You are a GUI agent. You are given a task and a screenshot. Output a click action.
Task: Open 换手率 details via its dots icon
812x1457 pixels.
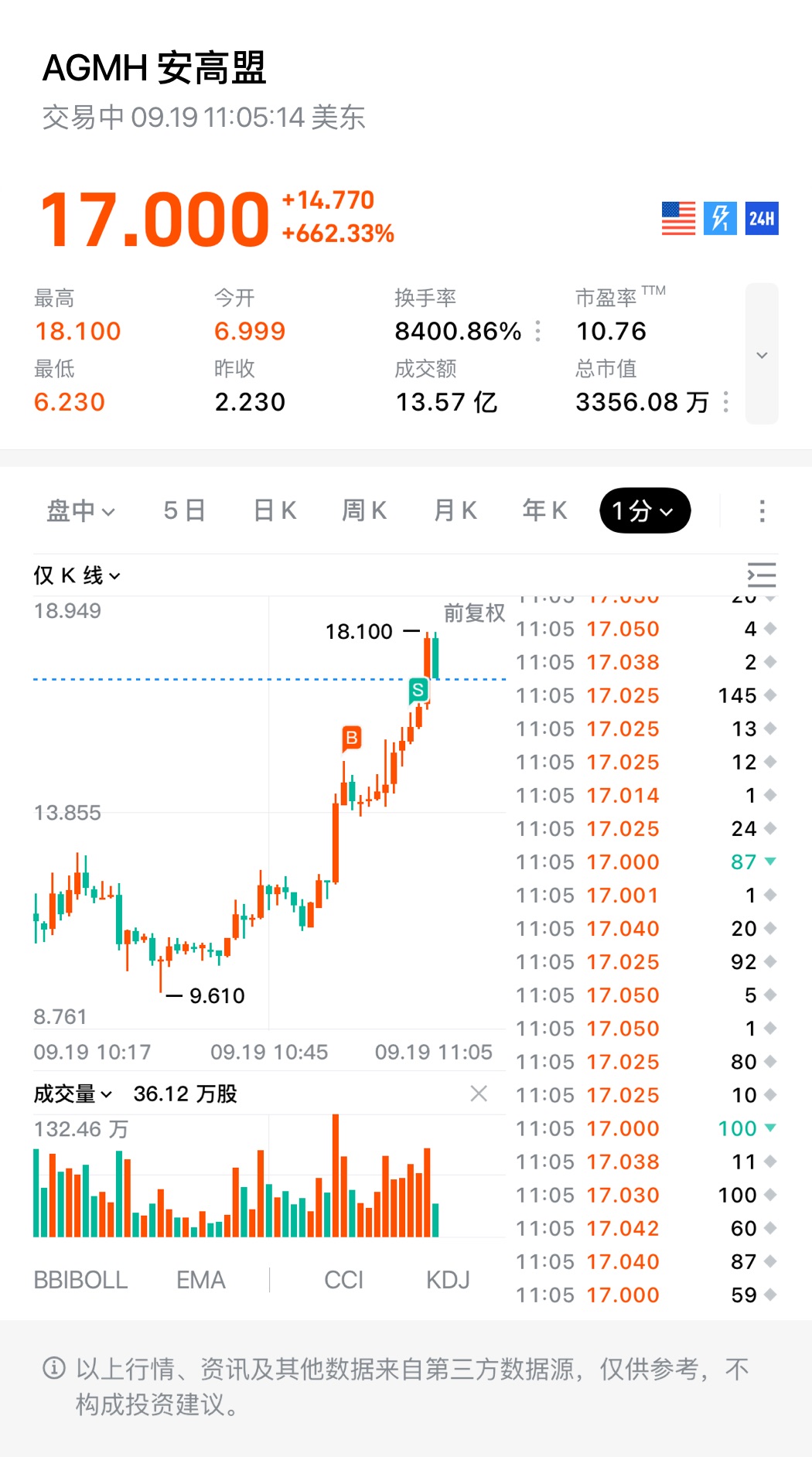click(x=538, y=332)
